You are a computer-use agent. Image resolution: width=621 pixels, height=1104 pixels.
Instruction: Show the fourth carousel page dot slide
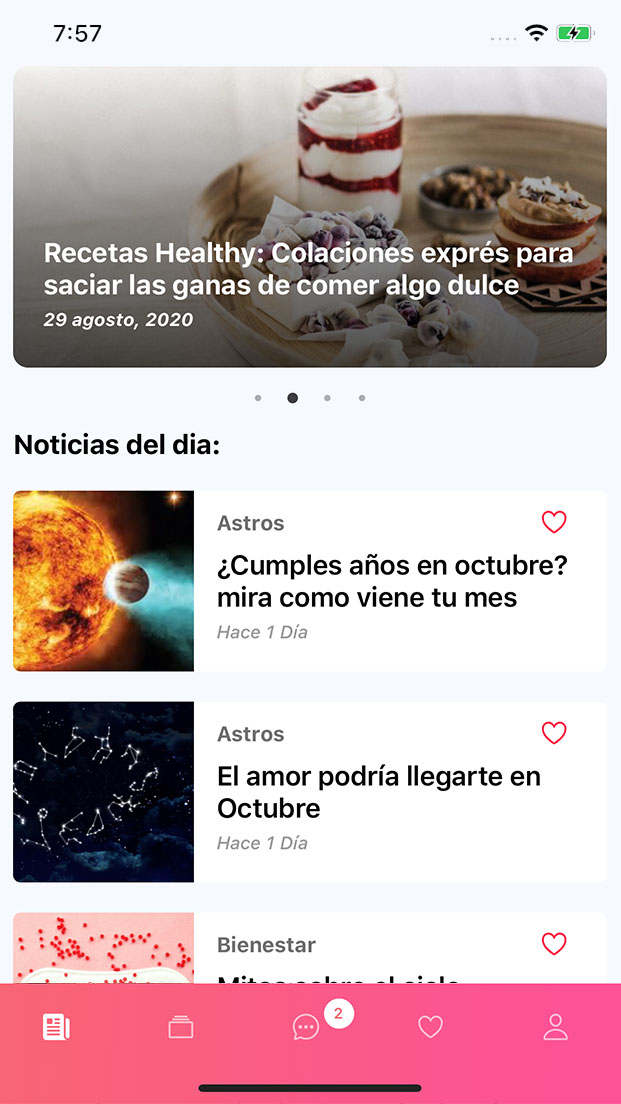click(362, 398)
